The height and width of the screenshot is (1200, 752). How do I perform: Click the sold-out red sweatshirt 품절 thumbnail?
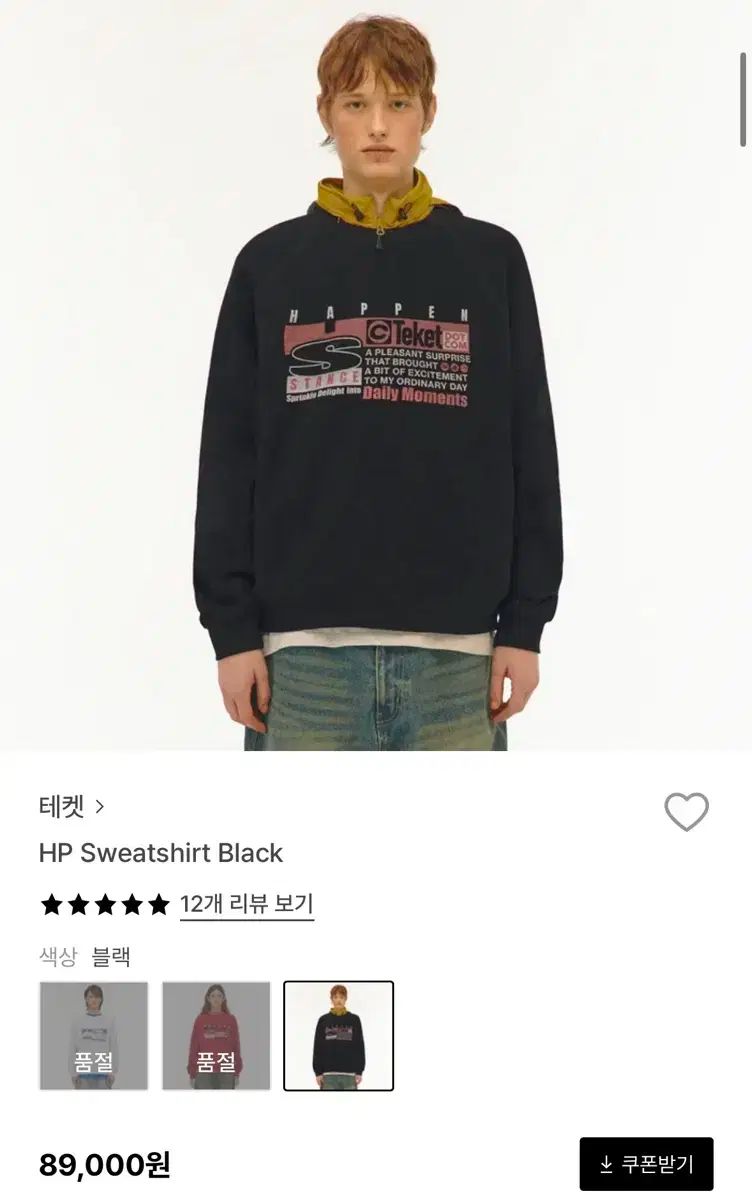tap(213, 1034)
